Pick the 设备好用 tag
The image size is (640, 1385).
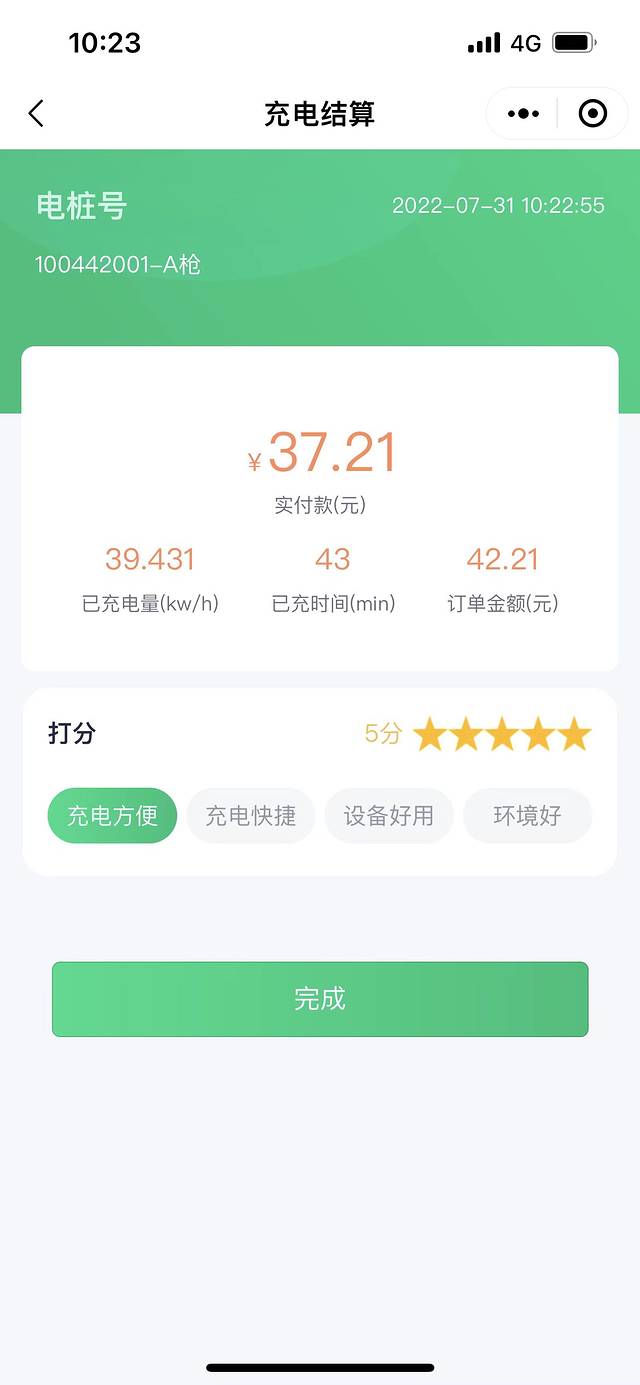[x=389, y=816]
